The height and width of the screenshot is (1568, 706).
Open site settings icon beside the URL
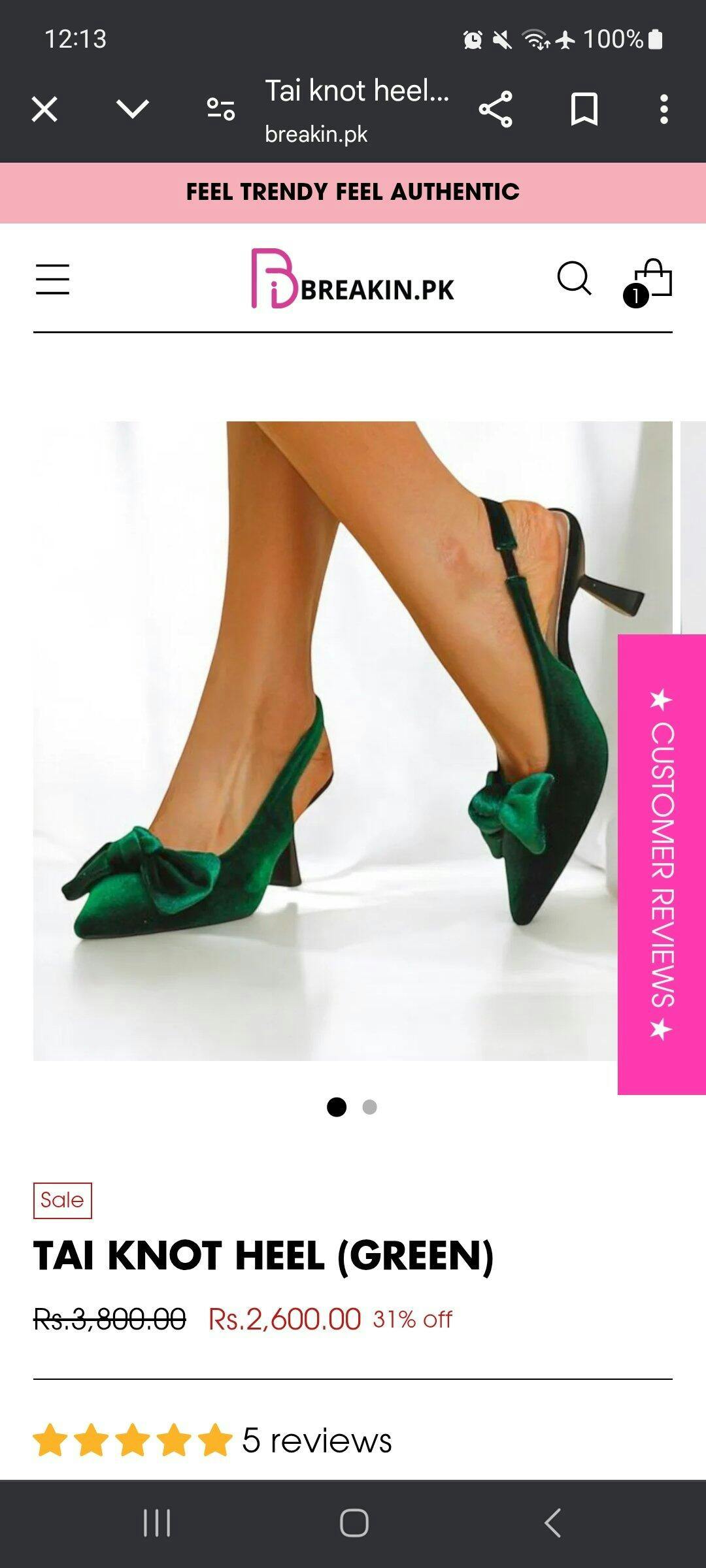(221, 109)
